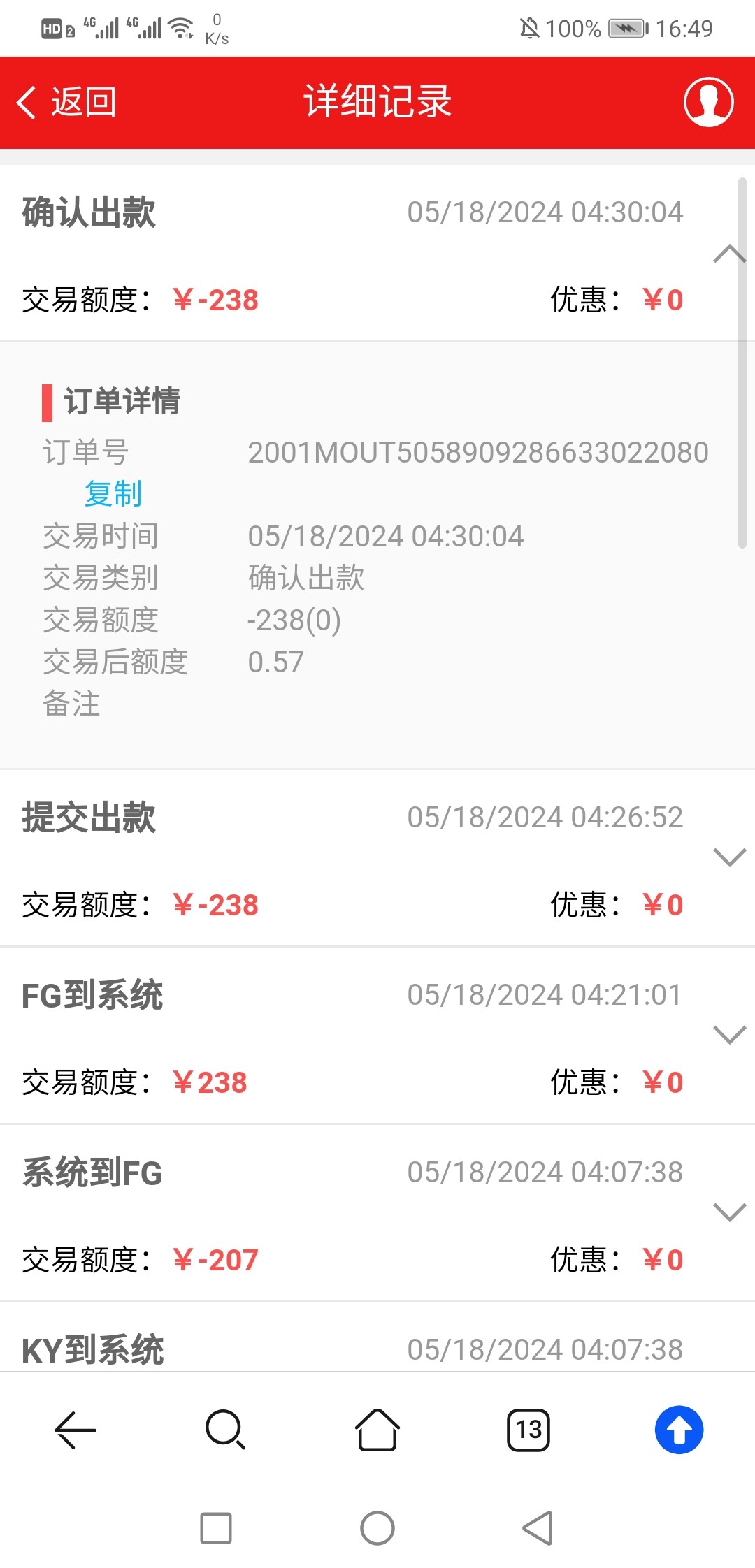755x1568 pixels.
Task: Open the browser search tool
Action: [226, 1430]
